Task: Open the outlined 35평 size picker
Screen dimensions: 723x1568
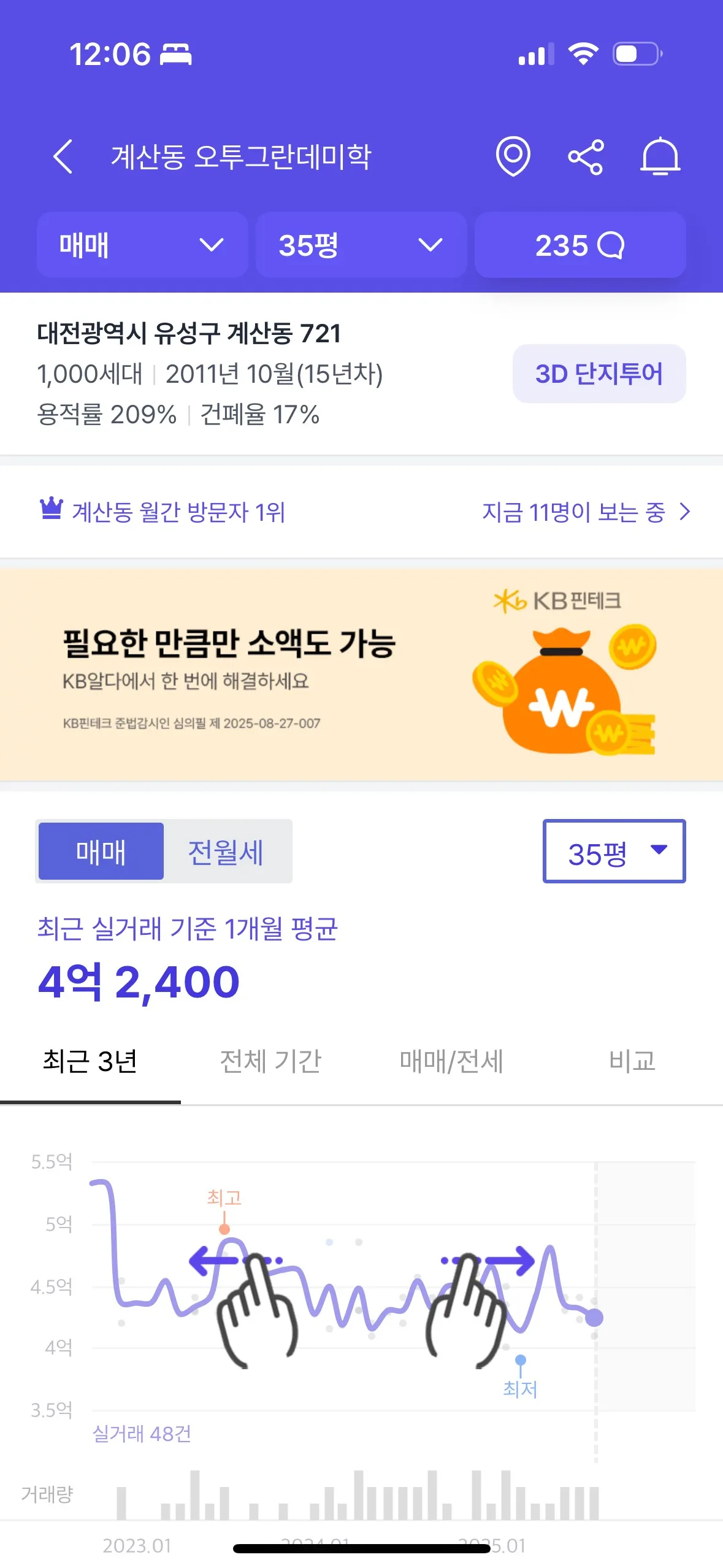Action: 614,851
